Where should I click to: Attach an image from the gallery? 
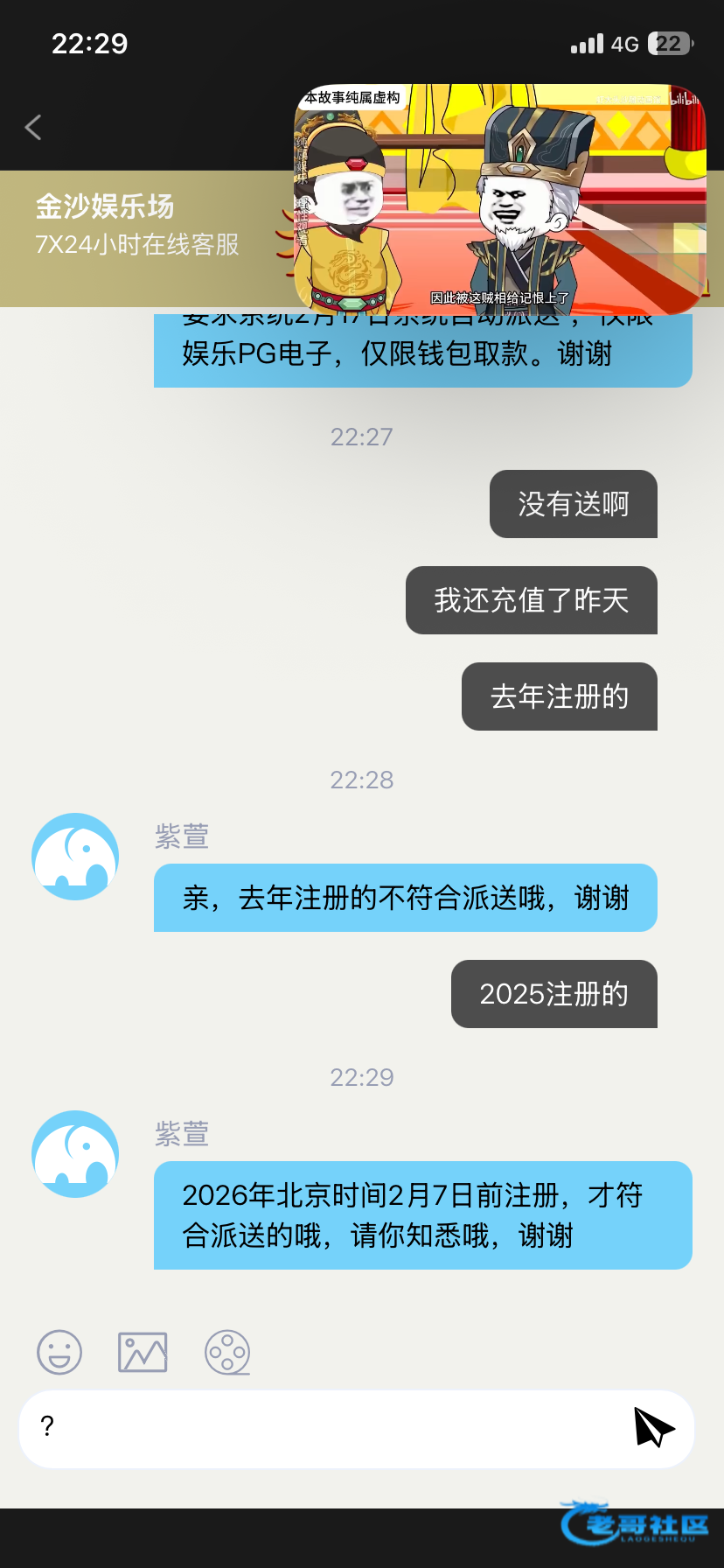pyautogui.click(x=143, y=1353)
